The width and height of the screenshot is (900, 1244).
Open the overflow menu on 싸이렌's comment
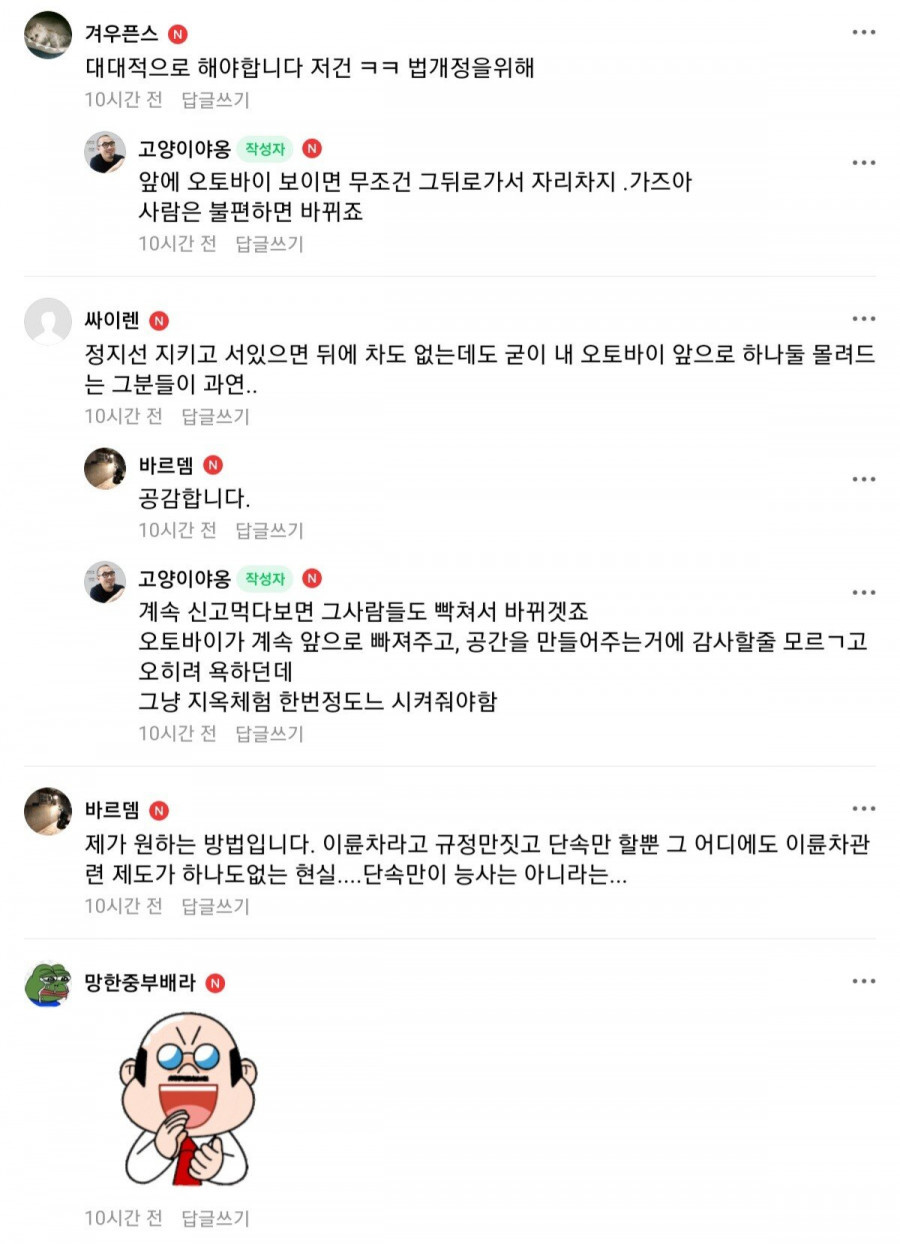coord(864,319)
